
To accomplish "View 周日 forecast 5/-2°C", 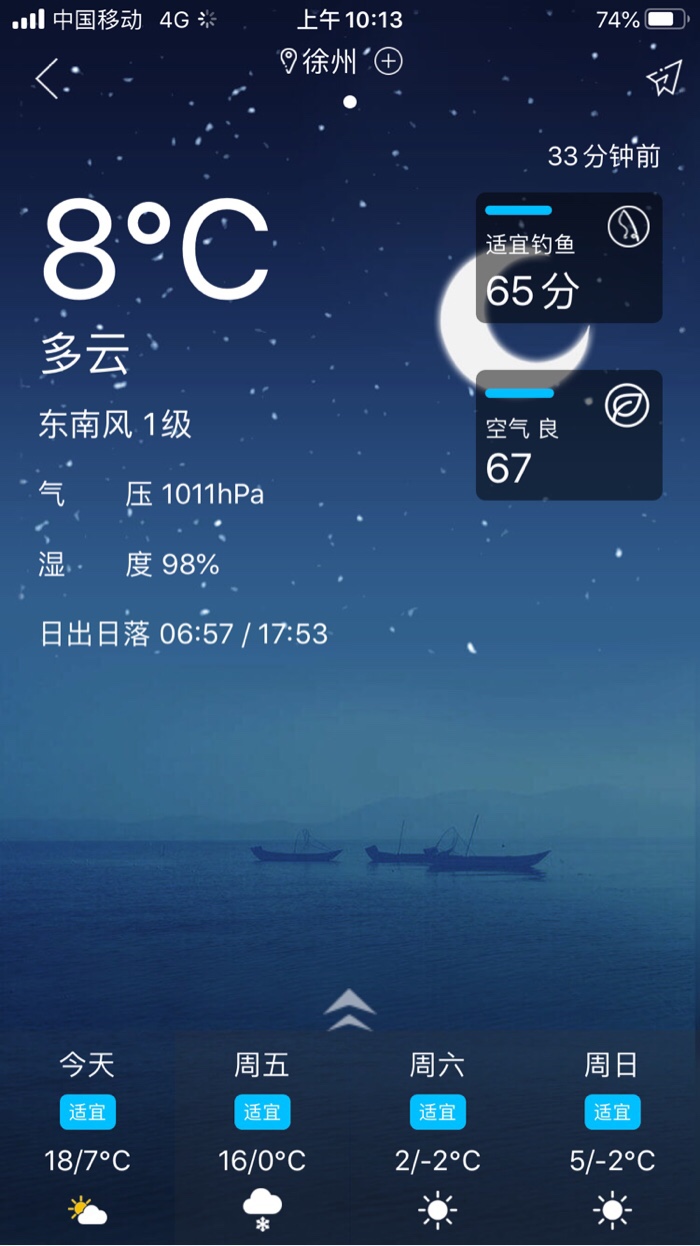I will click(x=612, y=1137).
